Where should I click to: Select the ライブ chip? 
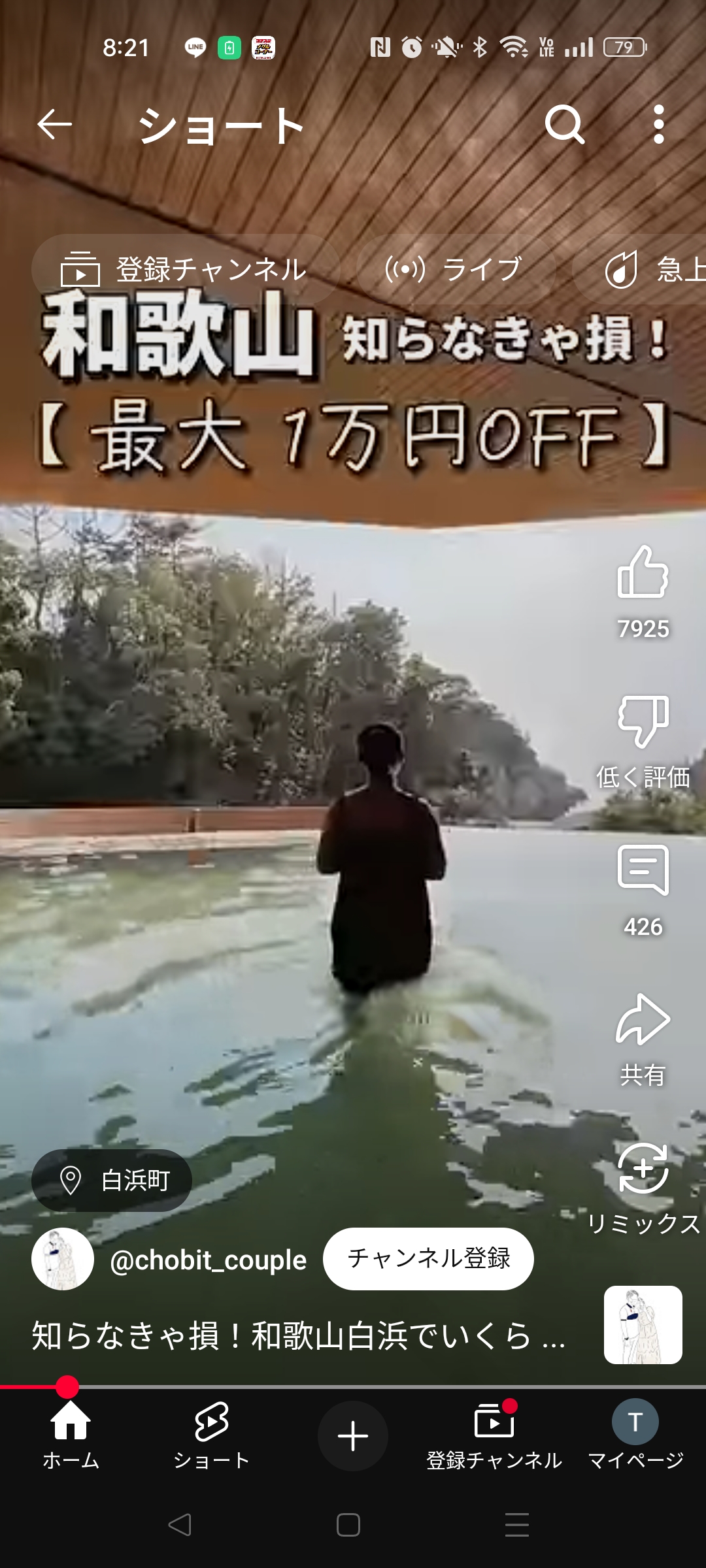point(455,269)
